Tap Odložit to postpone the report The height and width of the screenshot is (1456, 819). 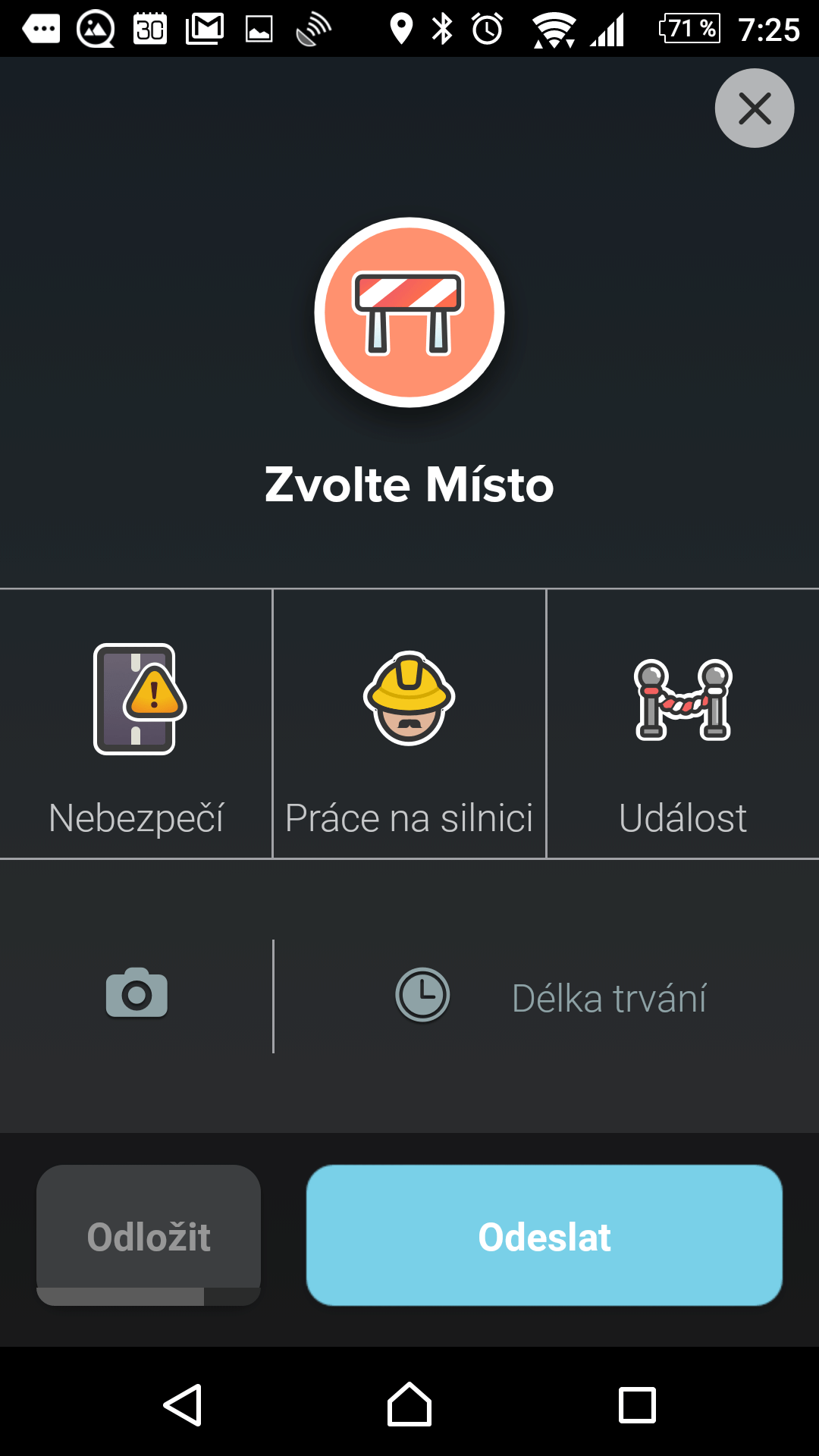[x=149, y=1235]
